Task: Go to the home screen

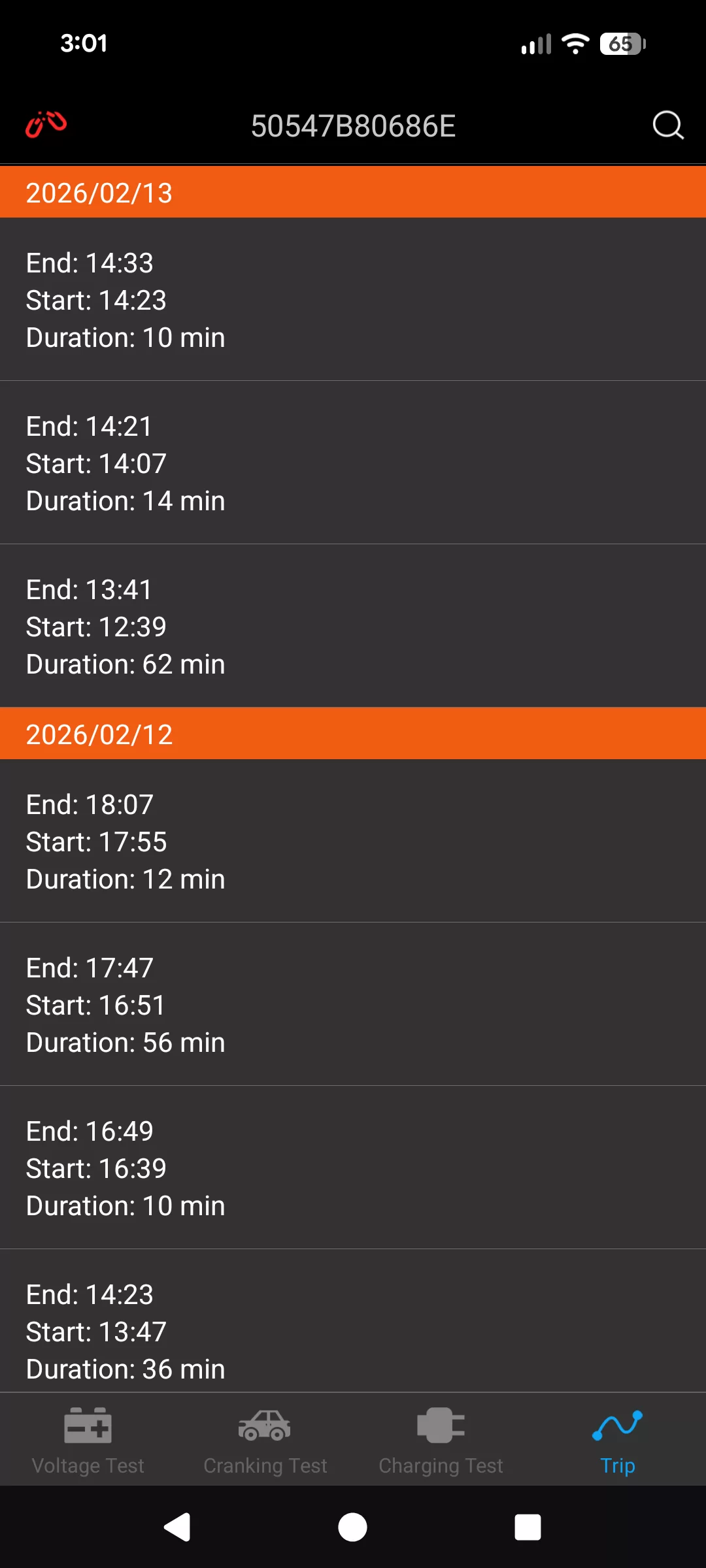Action: (x=352, y=1527)
